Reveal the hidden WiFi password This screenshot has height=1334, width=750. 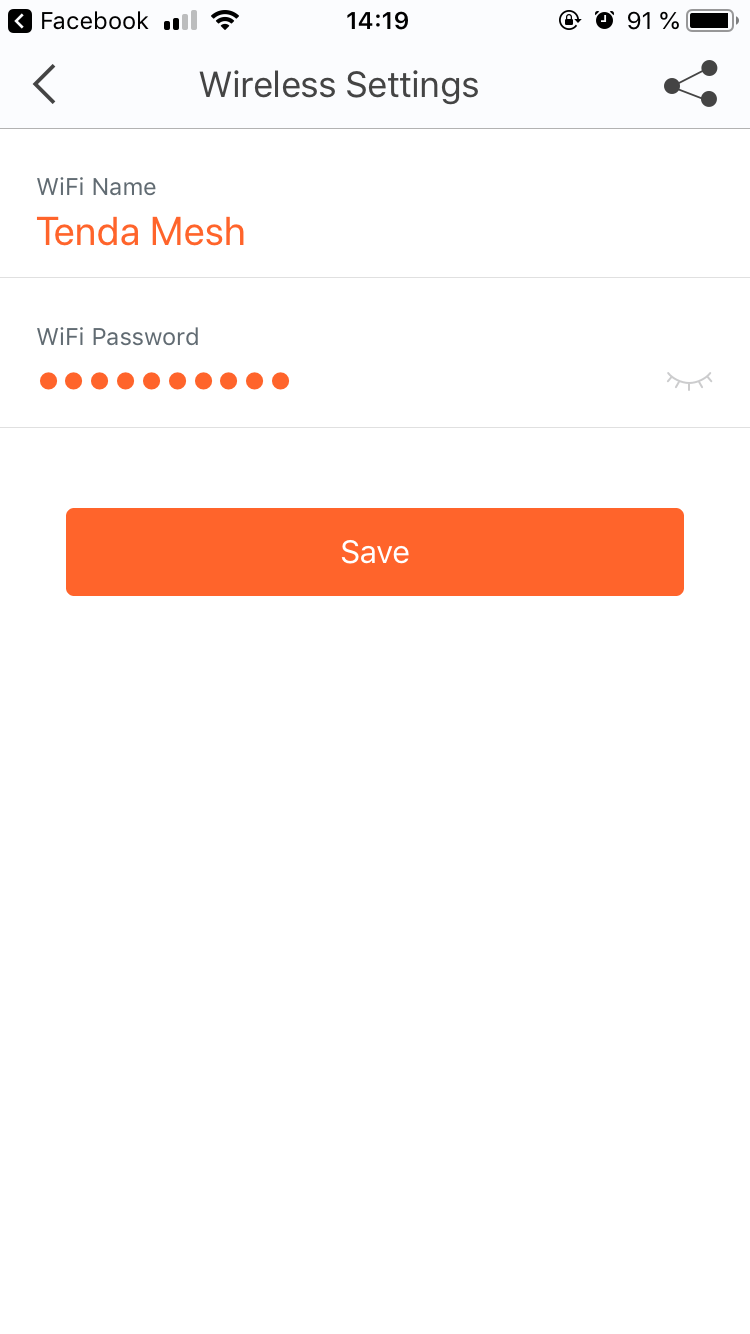pos(689,380)
